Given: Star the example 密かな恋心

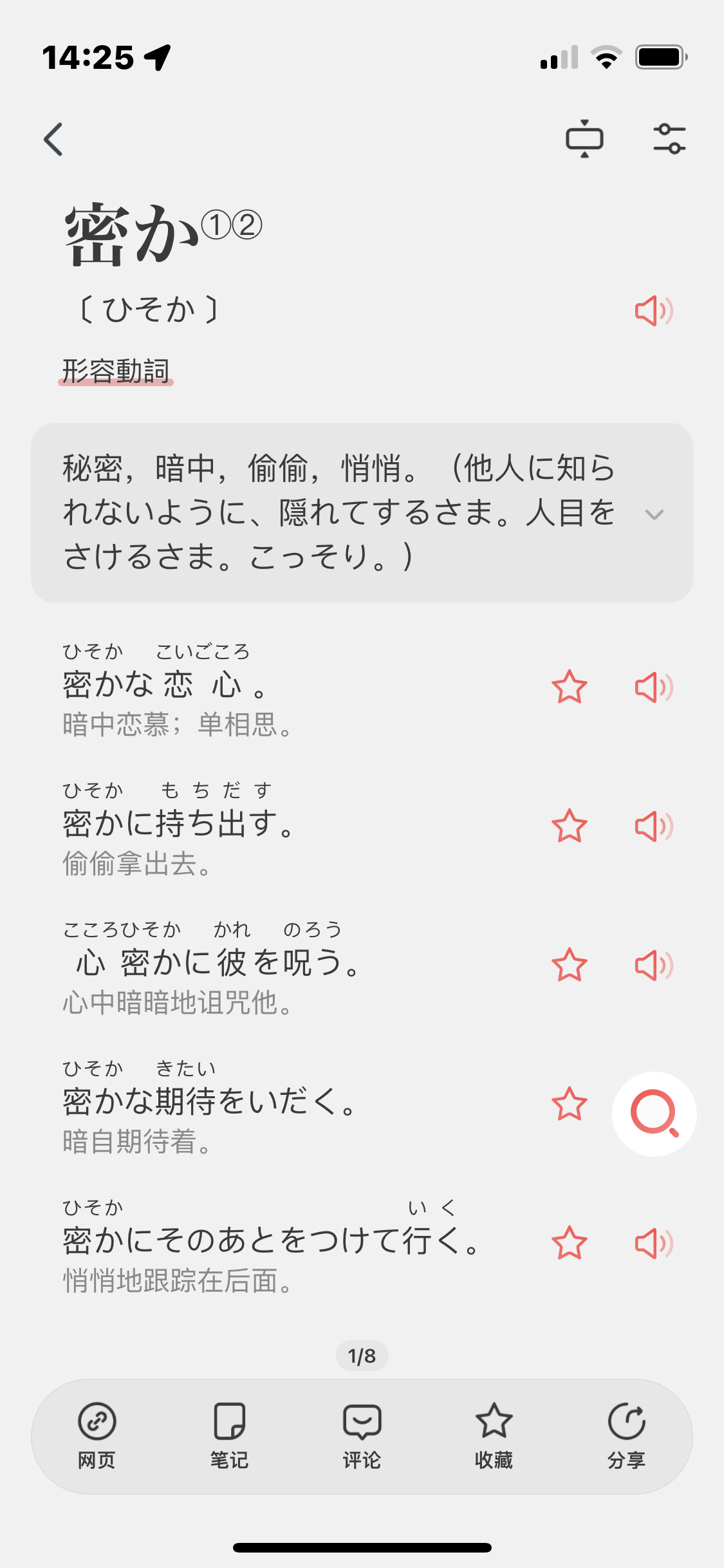Looking at the screenshot, I should (569, 687).
